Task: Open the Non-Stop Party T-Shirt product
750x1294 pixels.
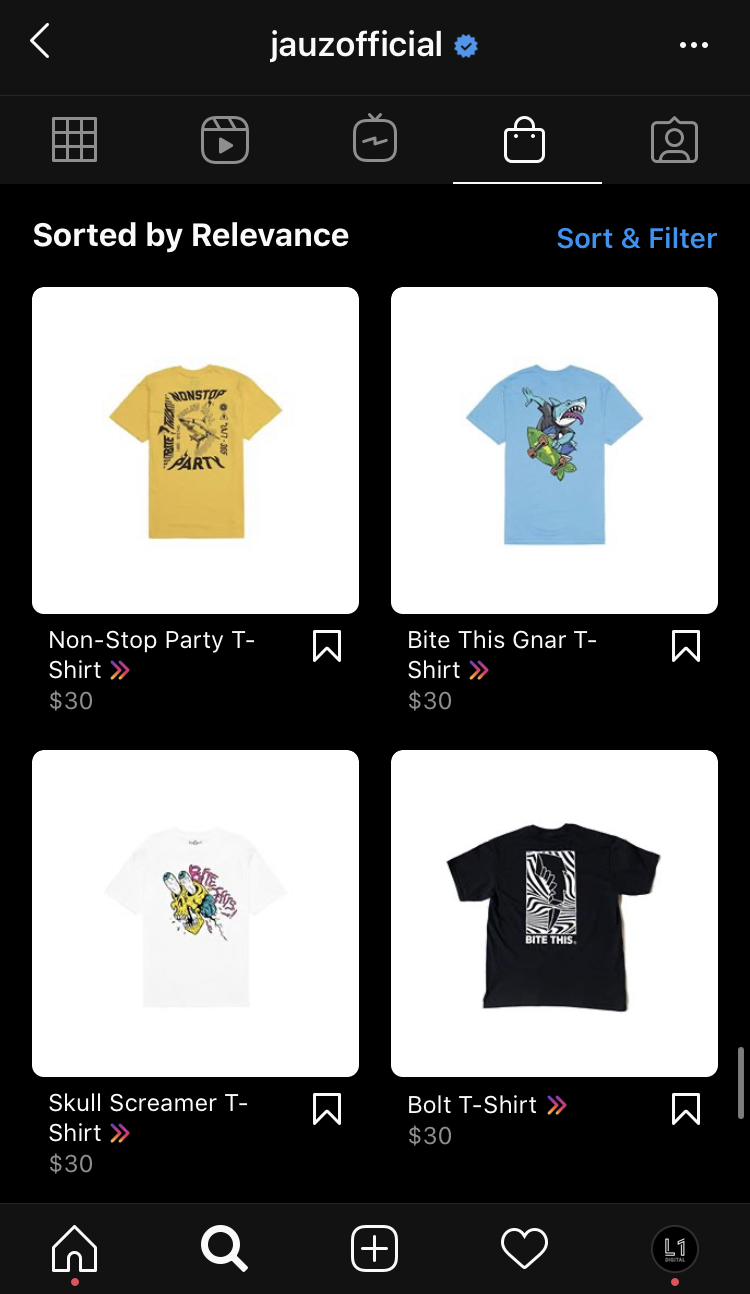Action: pyautogui.click(x=195, y=450)
